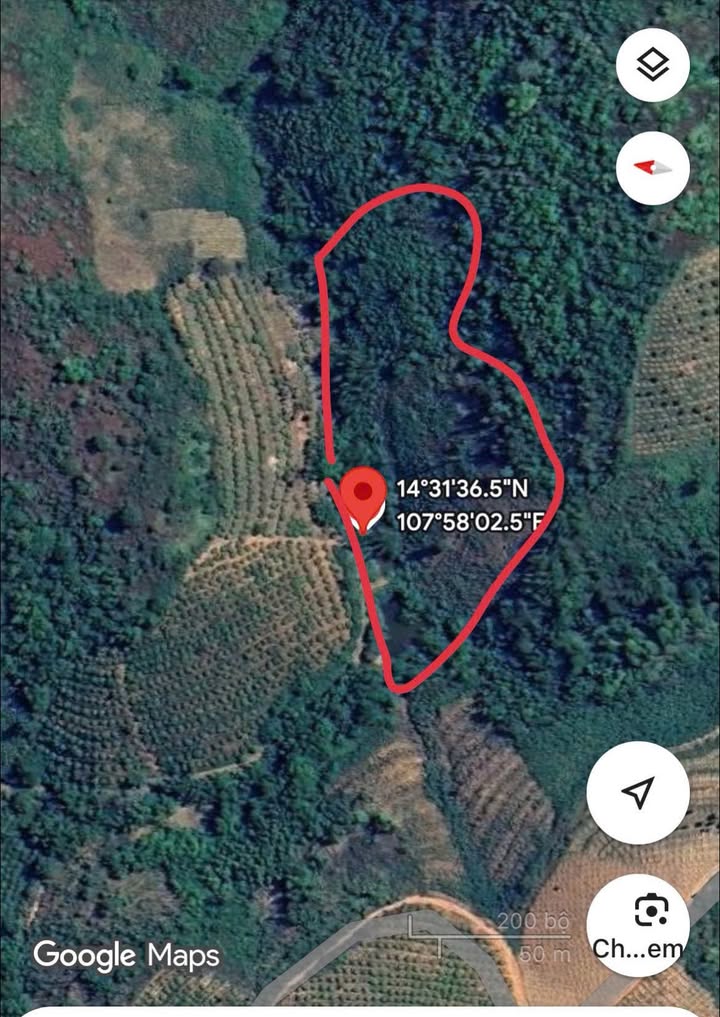Tap the camera button labeled Ch...em
This screenshot has height=1017, width=720.
[x=637, y=923]
